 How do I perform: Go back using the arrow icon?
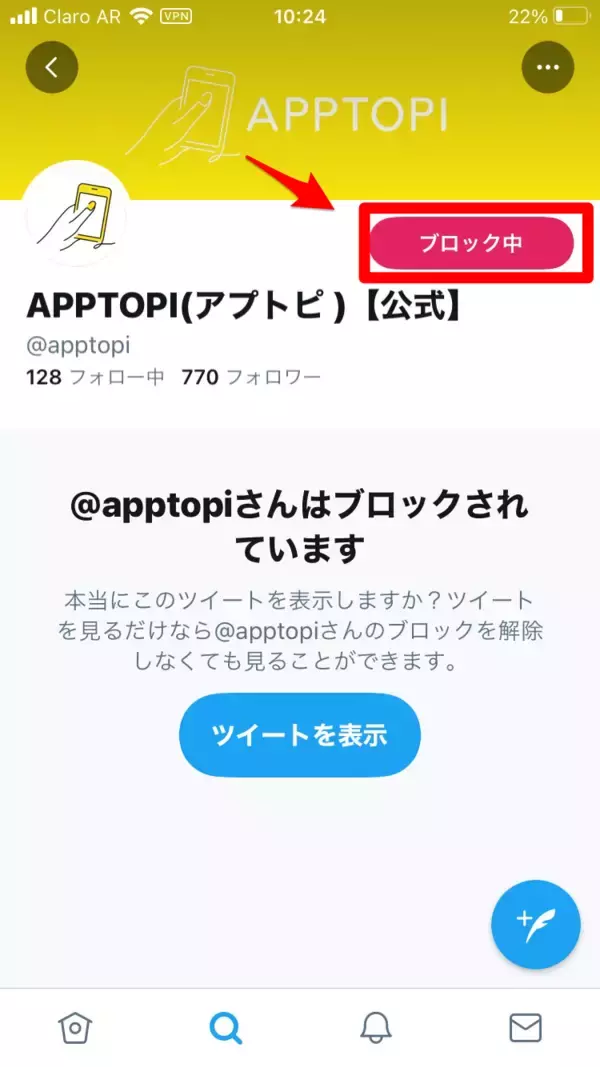click(52, 67)
